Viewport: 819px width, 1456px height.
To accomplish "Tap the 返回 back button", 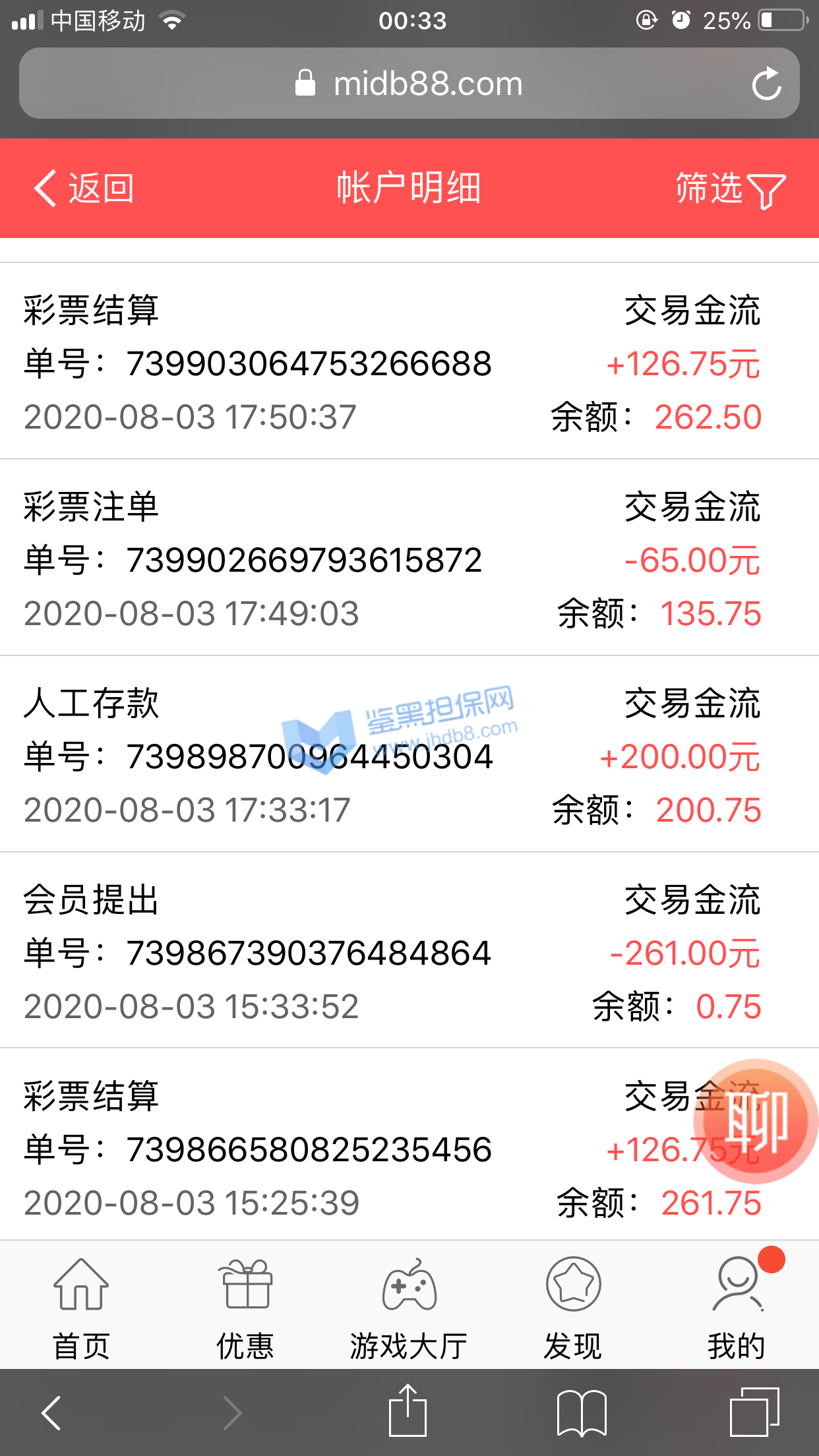I will (x=84, y=189).
